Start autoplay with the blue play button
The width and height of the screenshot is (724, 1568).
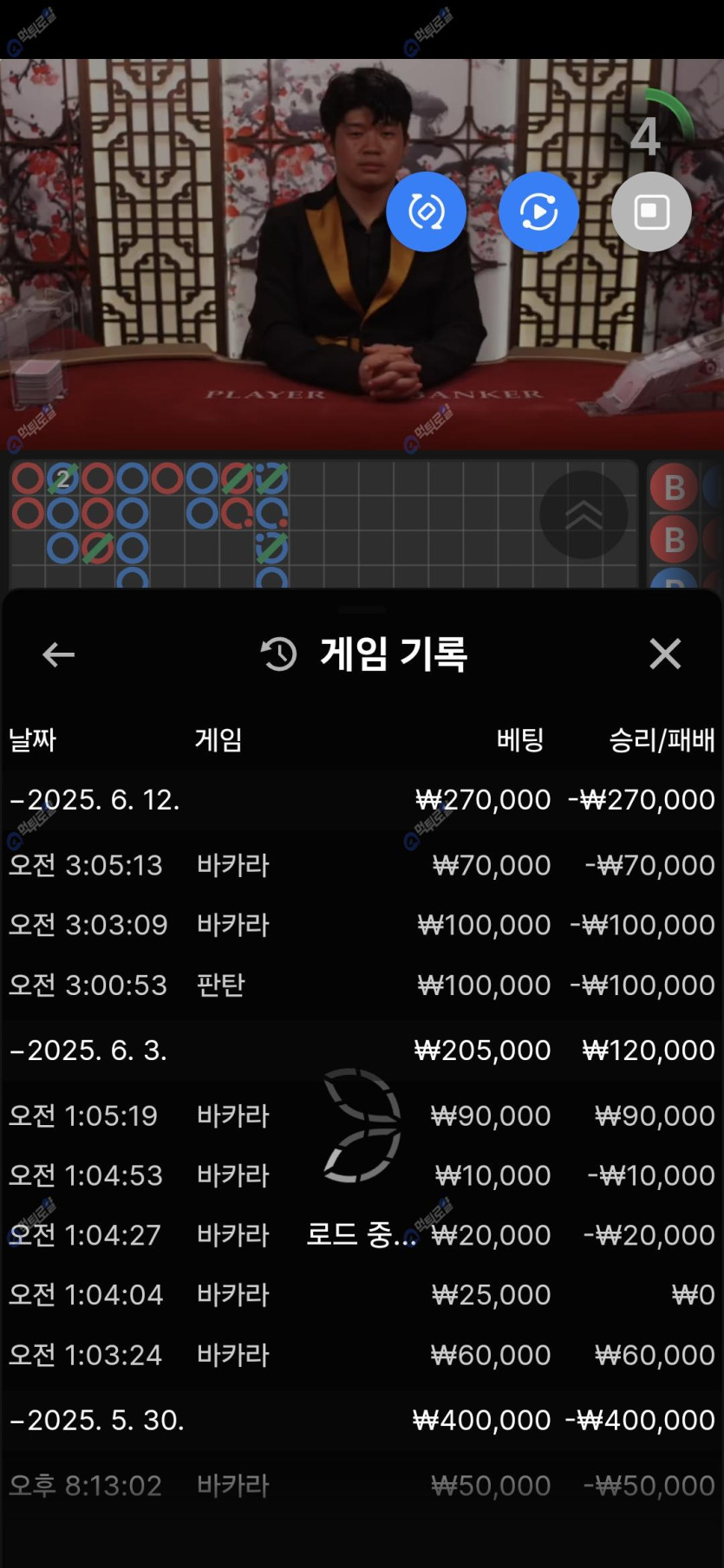click(x=538, y=211)
